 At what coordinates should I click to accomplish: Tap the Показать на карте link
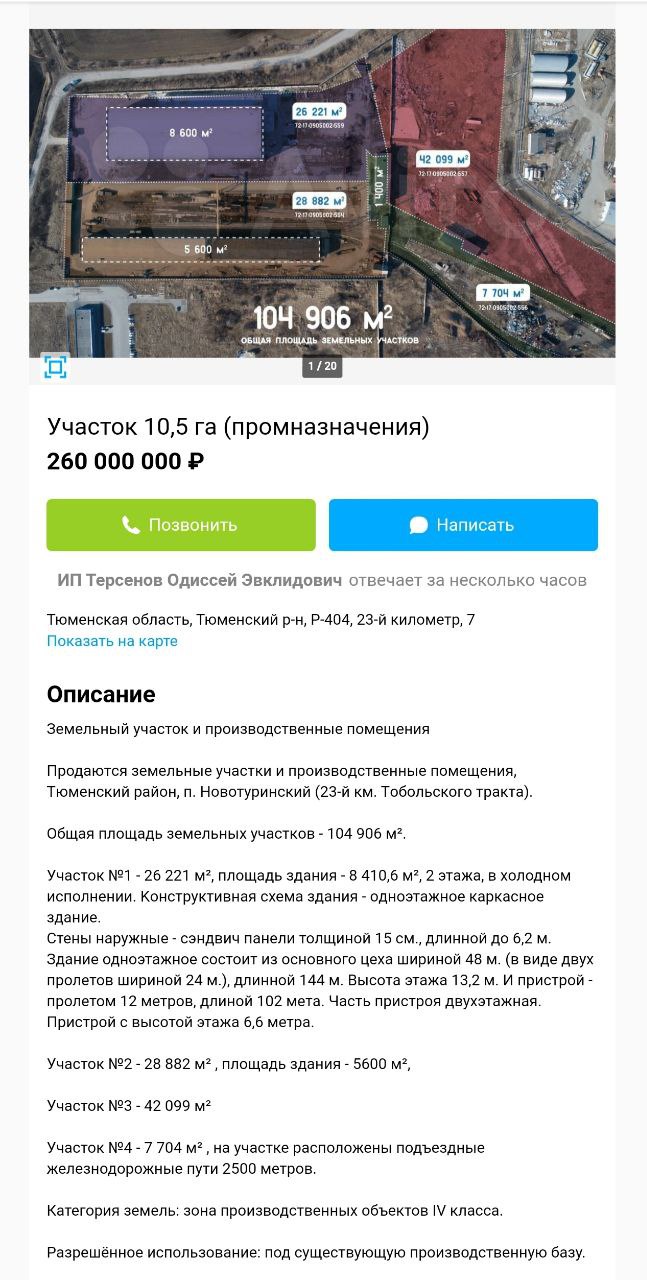[x=112, y=641]
